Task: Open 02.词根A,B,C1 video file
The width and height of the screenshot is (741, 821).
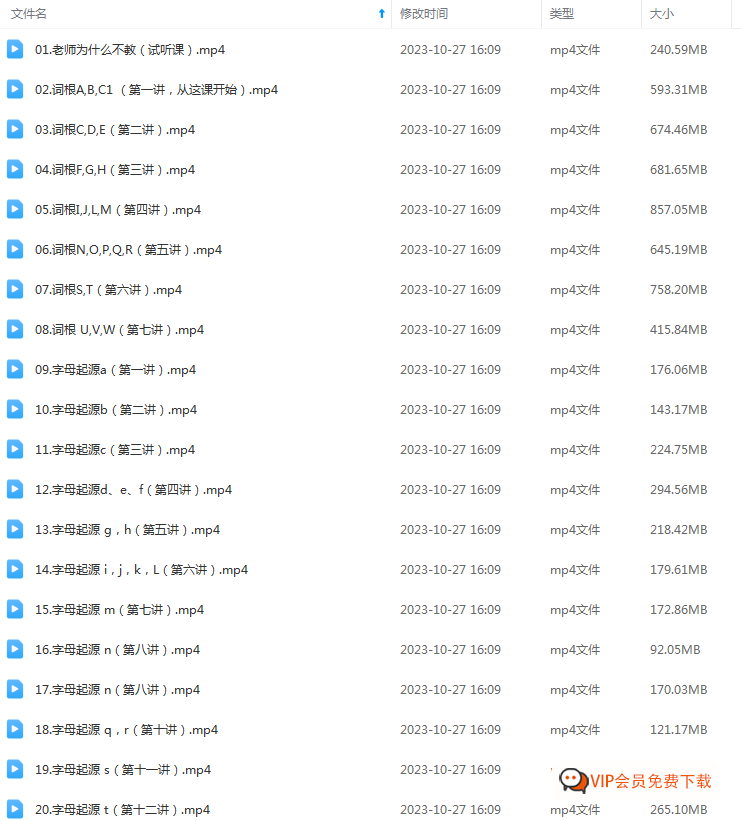Action: tap(156, 90)
